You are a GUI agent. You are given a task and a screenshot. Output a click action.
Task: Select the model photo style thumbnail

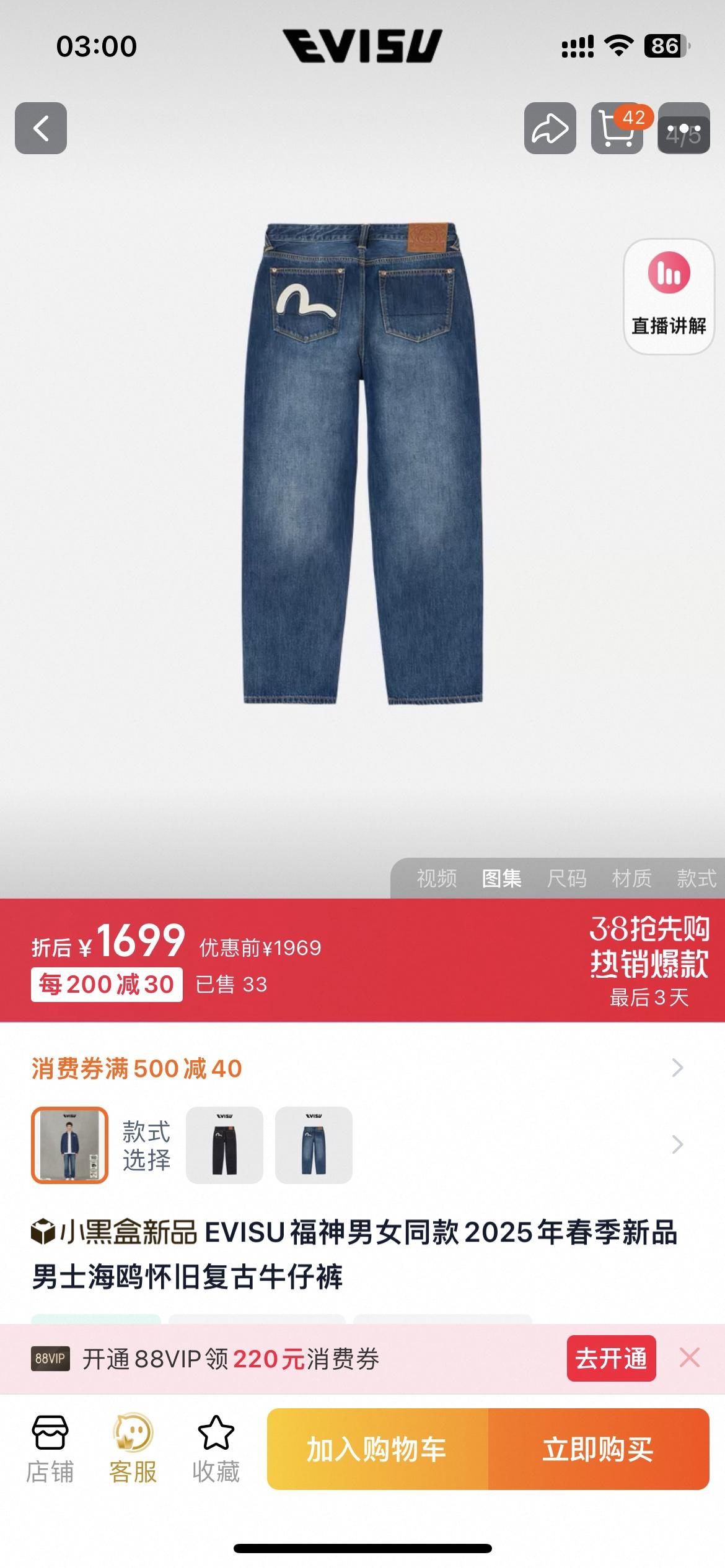click(x=70, y=1145)
